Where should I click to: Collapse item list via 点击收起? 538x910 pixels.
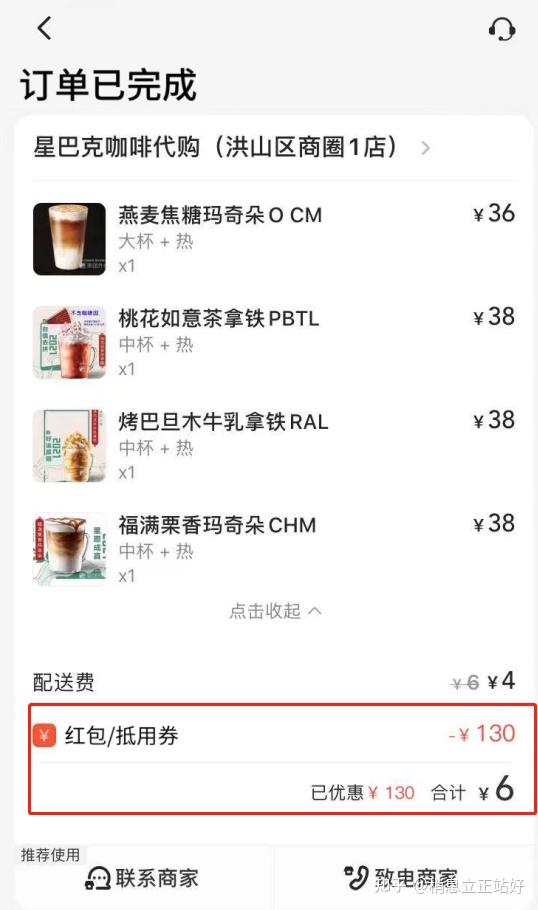click(x=275, y=611)
